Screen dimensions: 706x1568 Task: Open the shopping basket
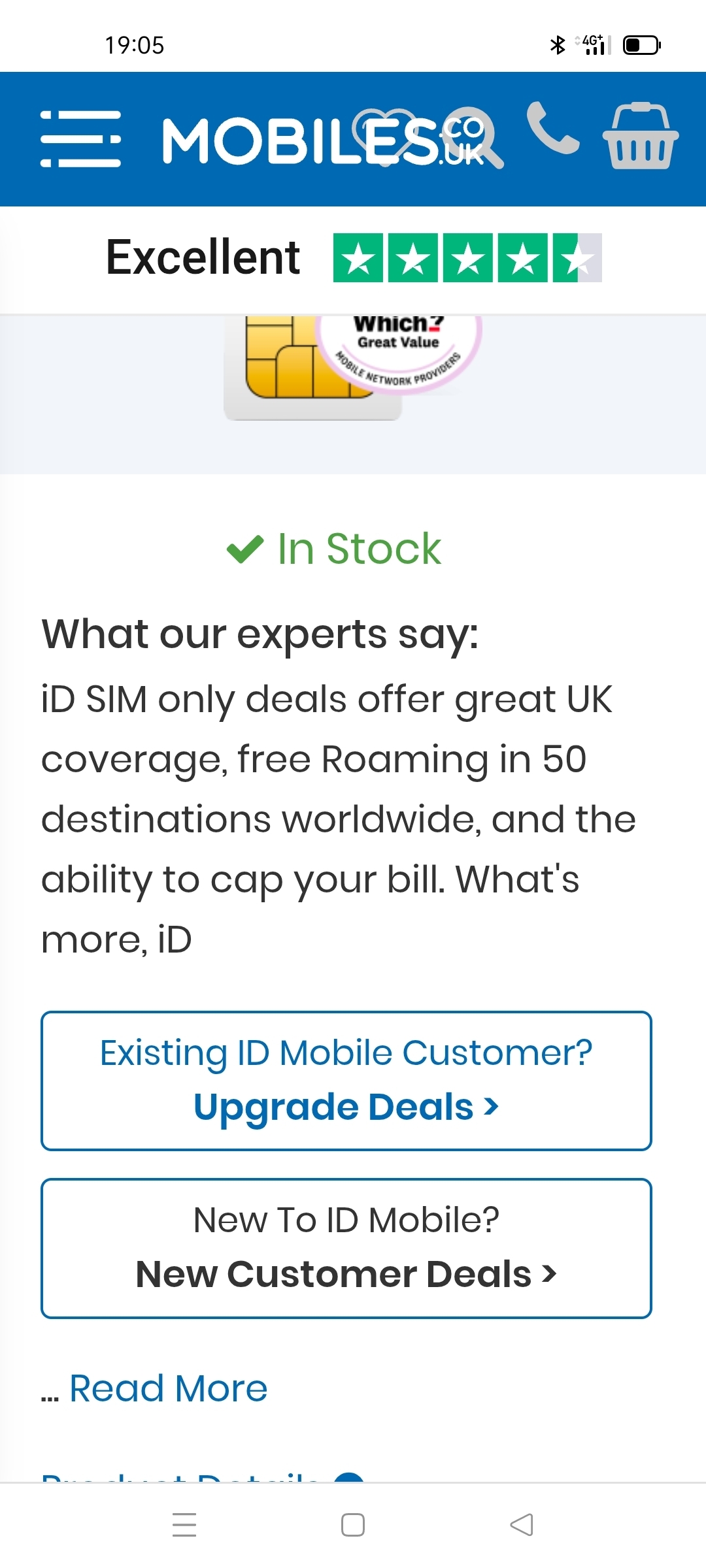point(640,137)
